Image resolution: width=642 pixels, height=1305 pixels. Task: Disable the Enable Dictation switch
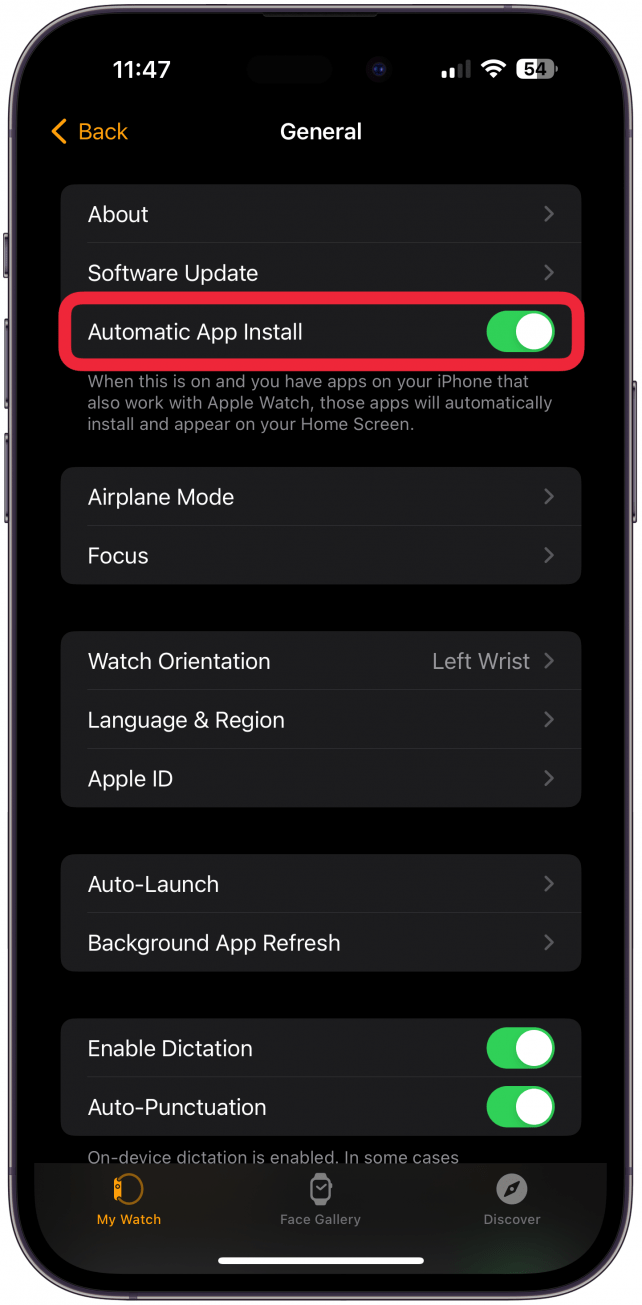click(x=520, y=1048)
